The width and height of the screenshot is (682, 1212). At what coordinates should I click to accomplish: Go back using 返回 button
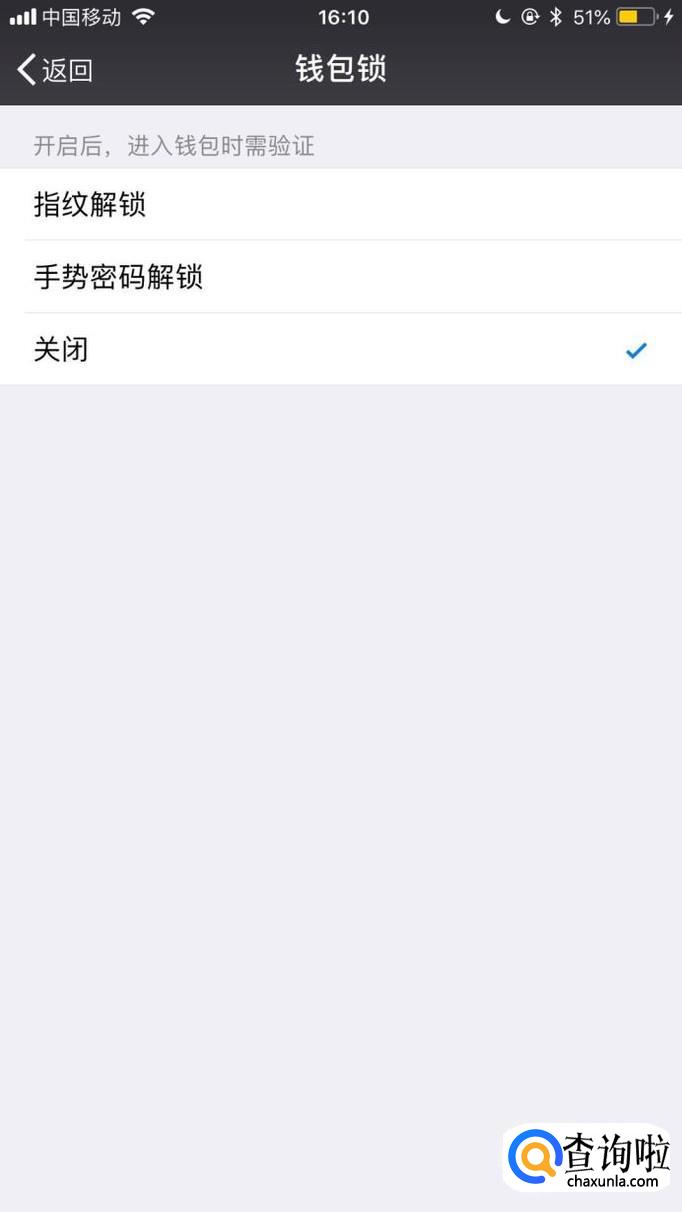tap(55, 70)
